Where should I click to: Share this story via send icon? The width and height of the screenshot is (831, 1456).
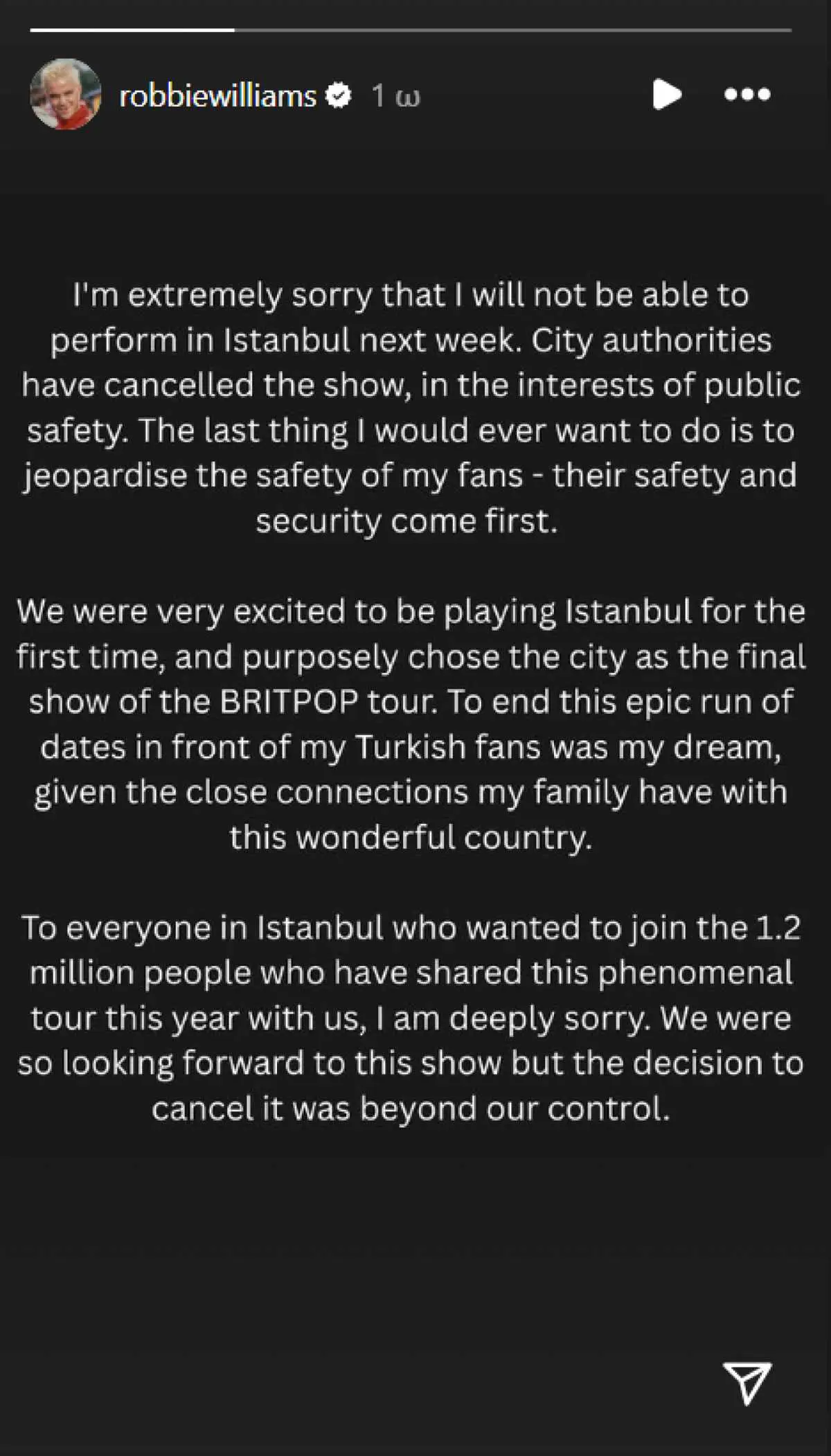tap(747, 1384)
